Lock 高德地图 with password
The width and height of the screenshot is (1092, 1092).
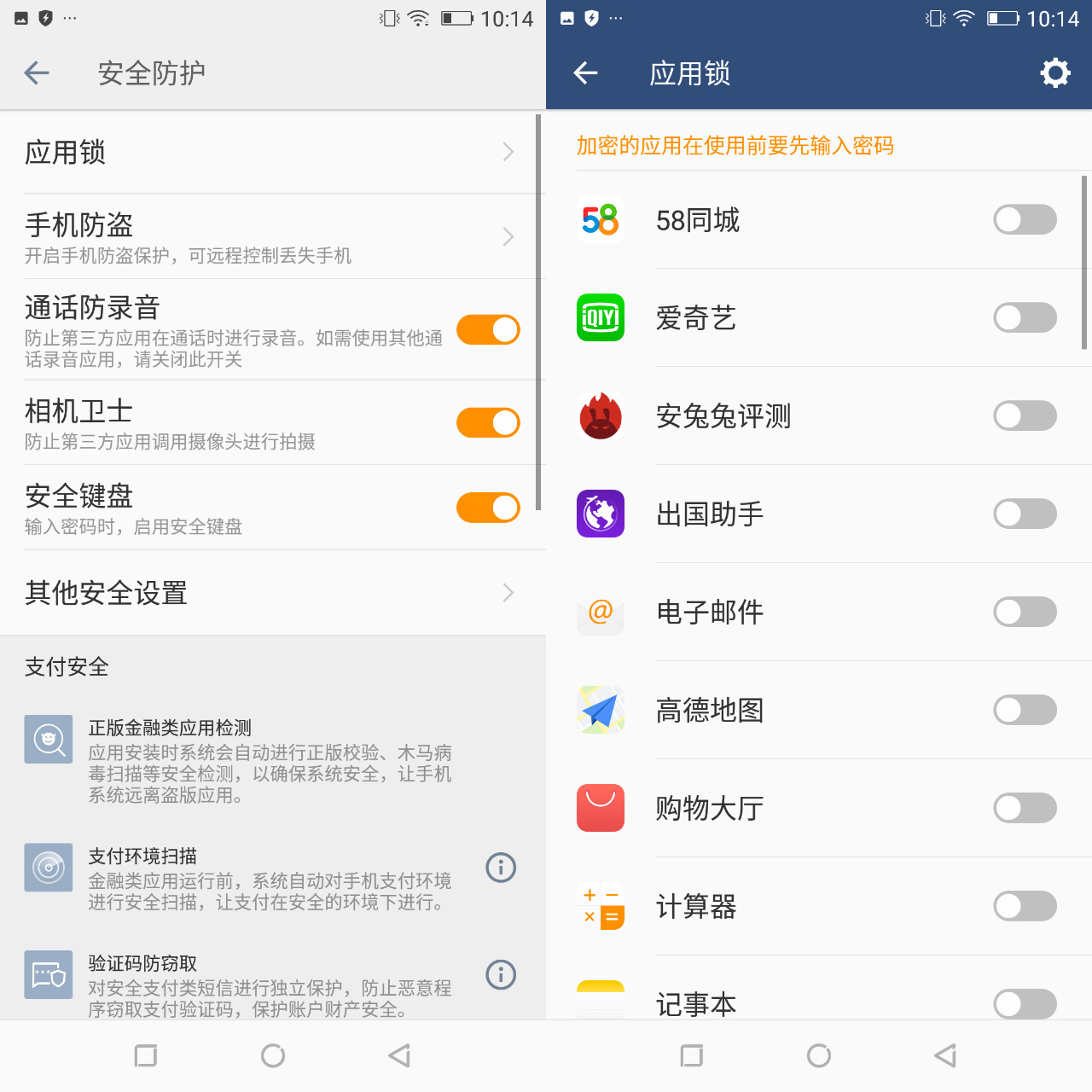click(1025, 711)
